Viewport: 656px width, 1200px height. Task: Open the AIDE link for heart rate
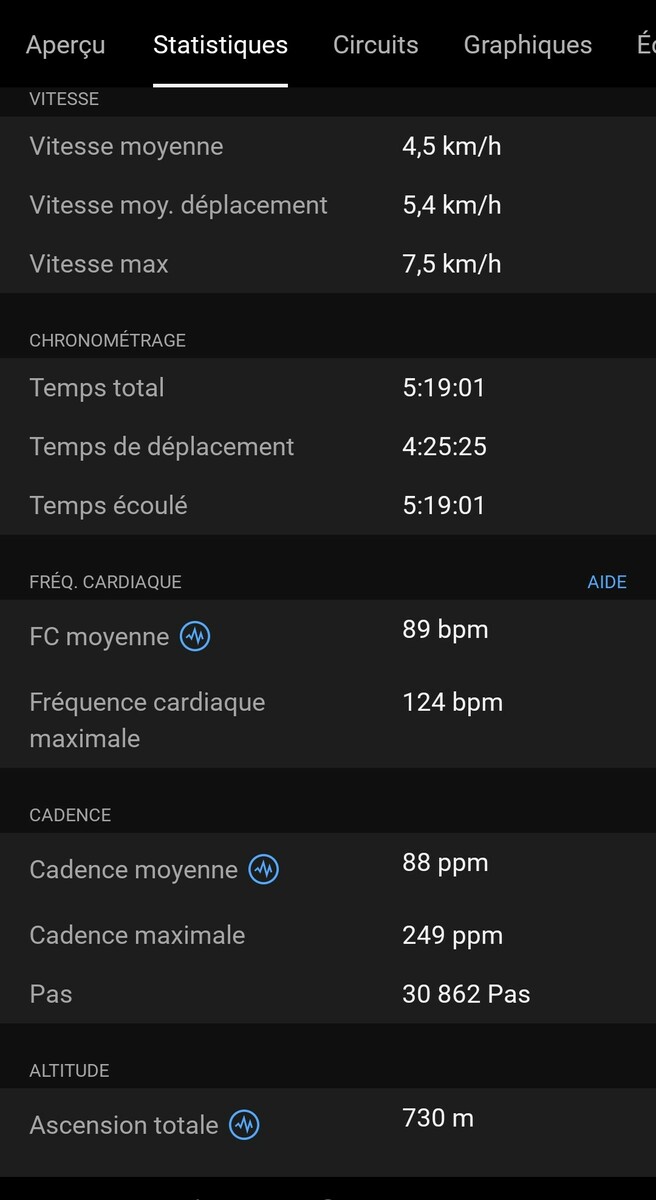tap(606, 582)
